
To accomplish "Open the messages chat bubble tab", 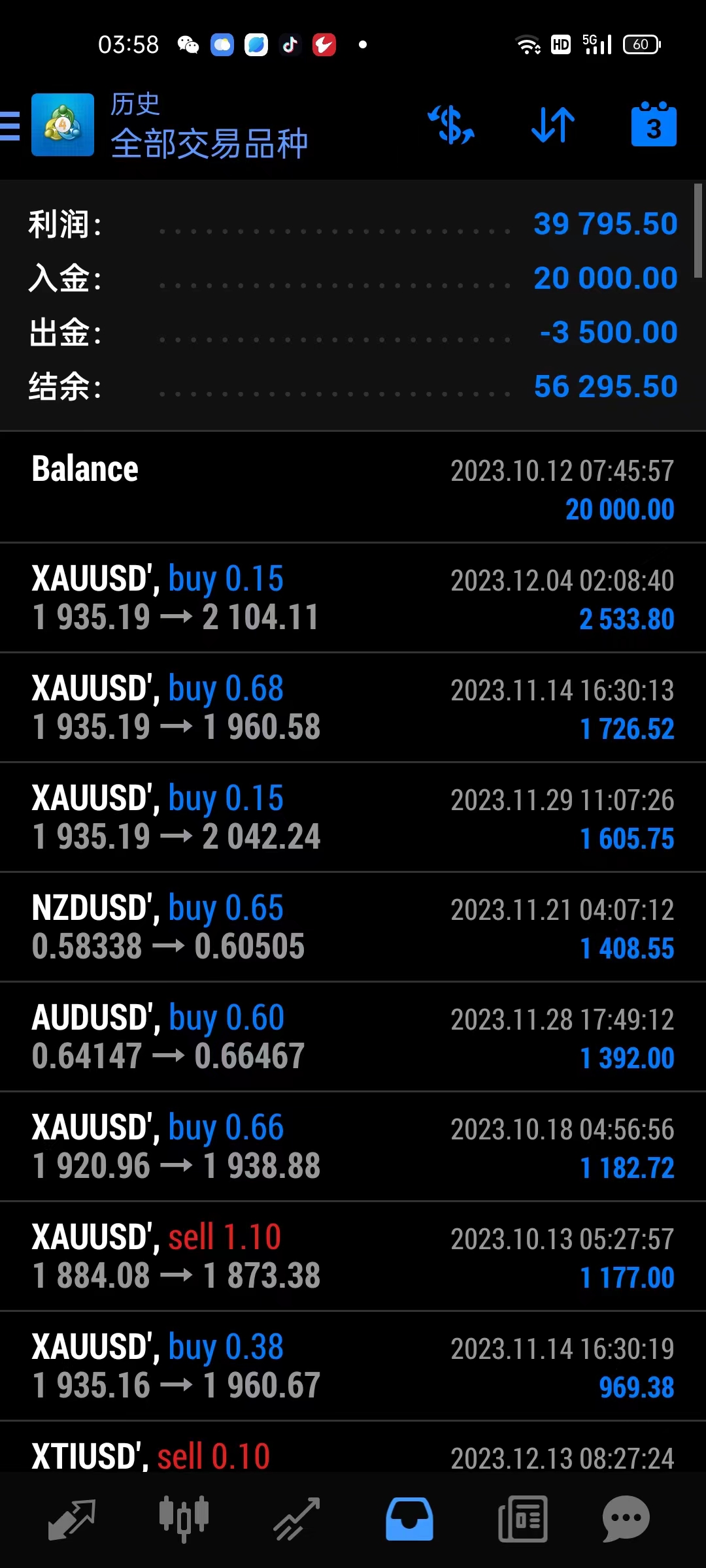I will click(626, 1519).
